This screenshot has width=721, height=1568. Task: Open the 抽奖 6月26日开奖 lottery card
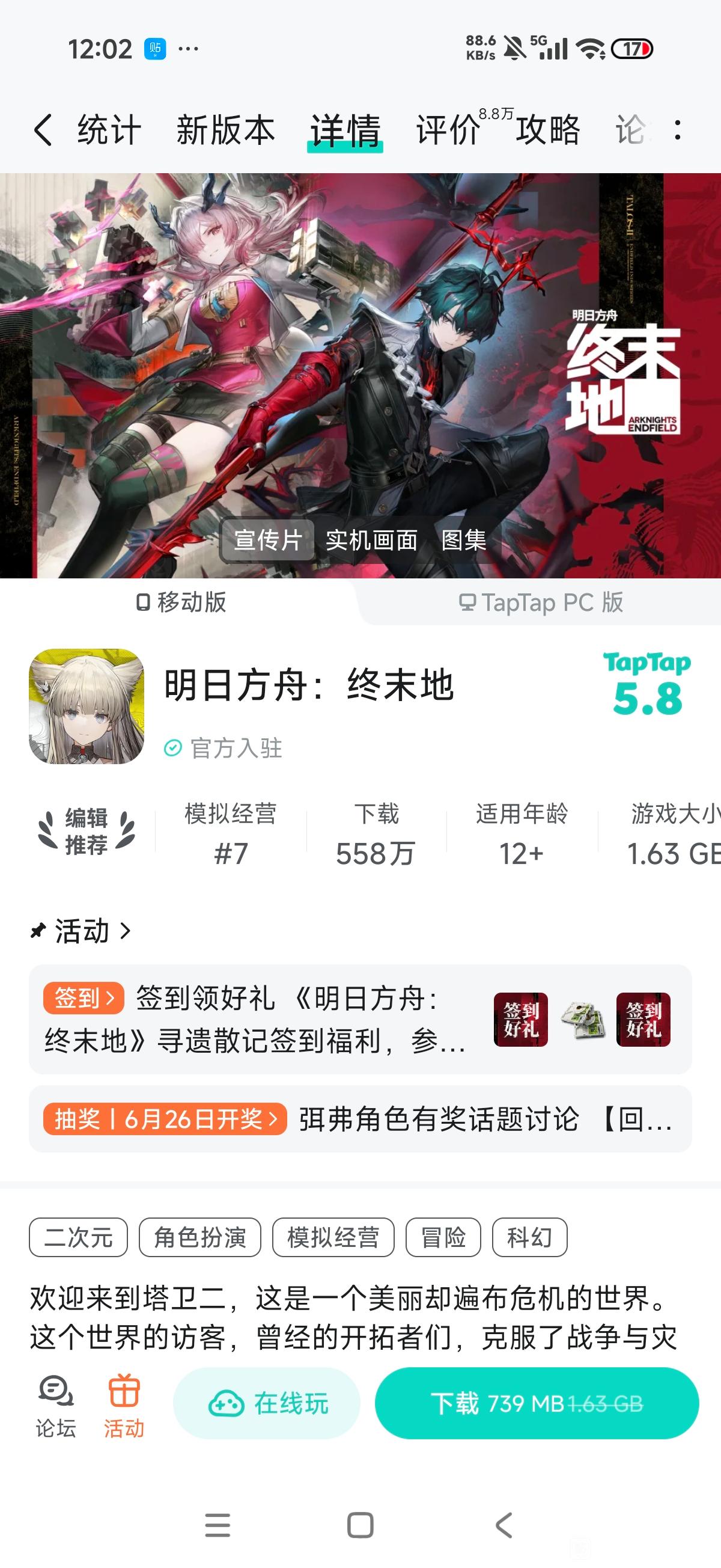click(x=360, y=1119)
